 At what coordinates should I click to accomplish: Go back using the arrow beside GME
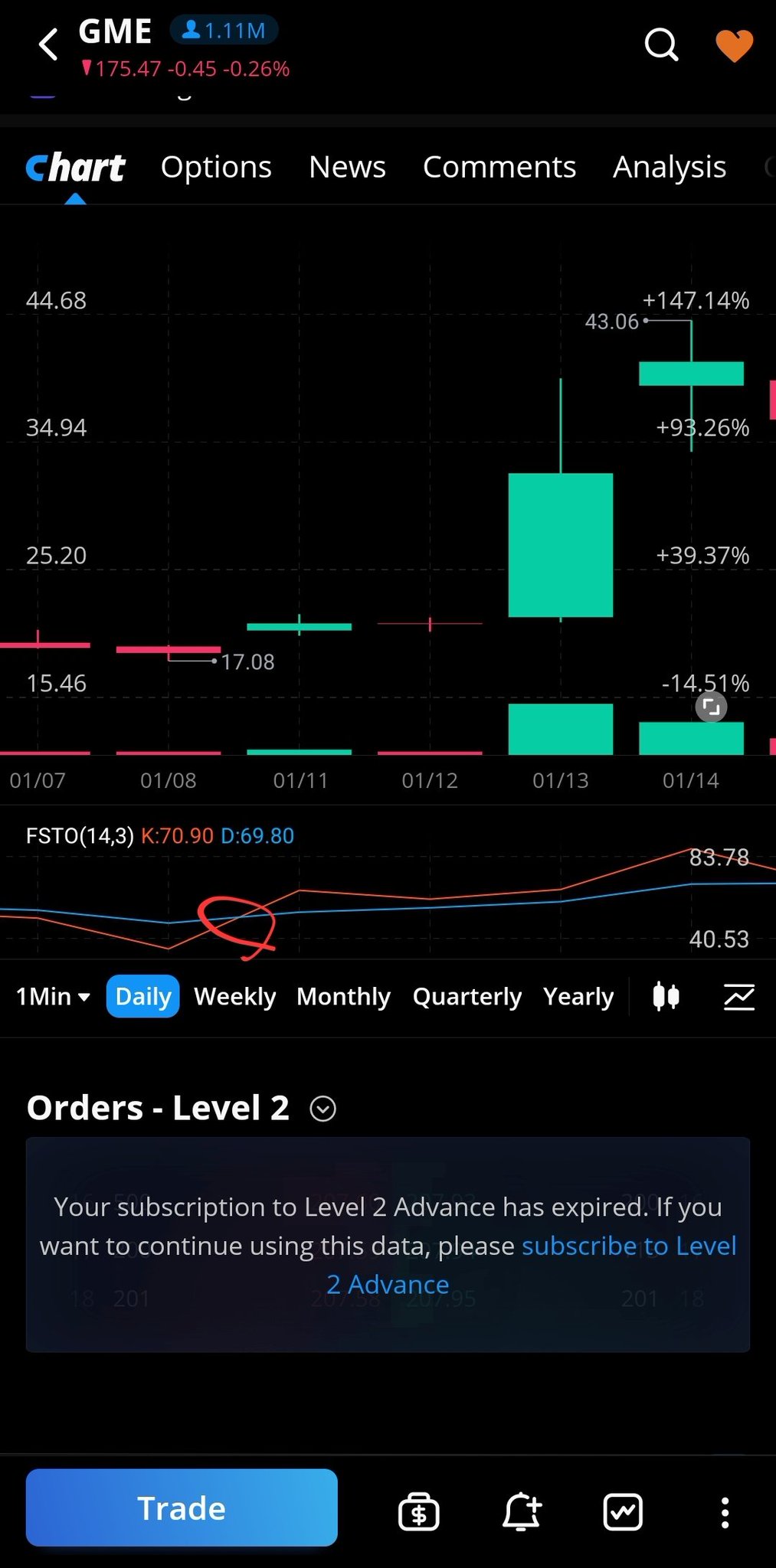pos(48,44)
